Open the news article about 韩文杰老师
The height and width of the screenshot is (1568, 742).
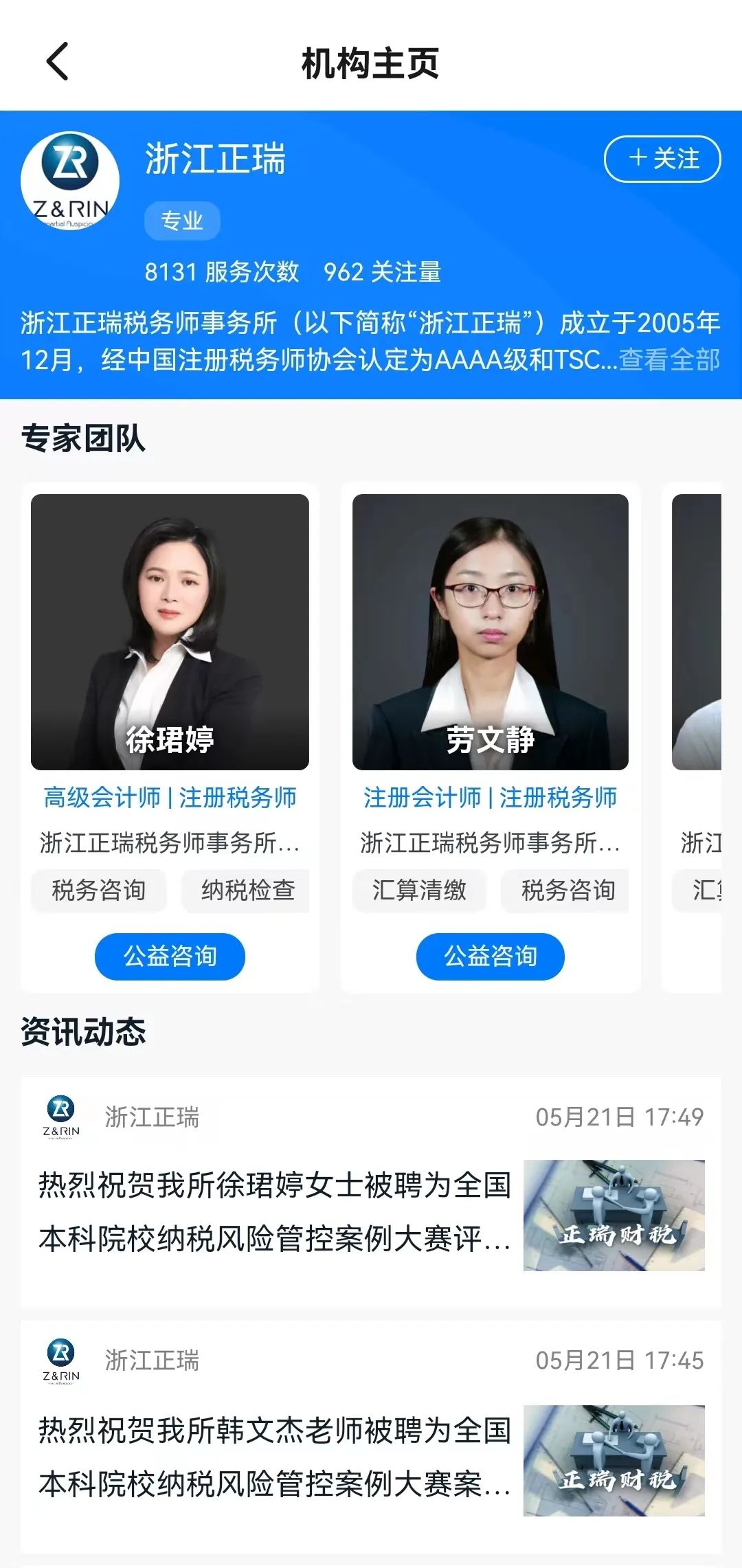tap(371, 1437)
